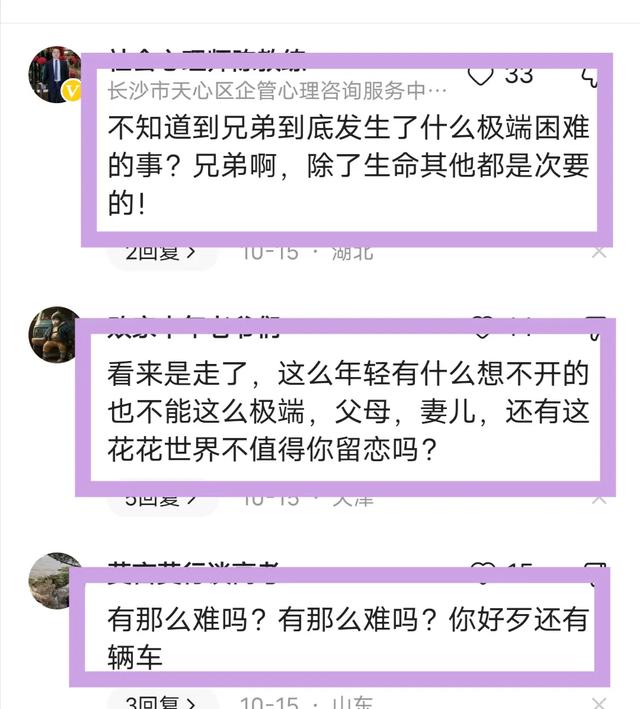Screen dimensions: 640x709
Task: Open the avatar beside the 有那么难吗 comment
Action: (54, 580)
